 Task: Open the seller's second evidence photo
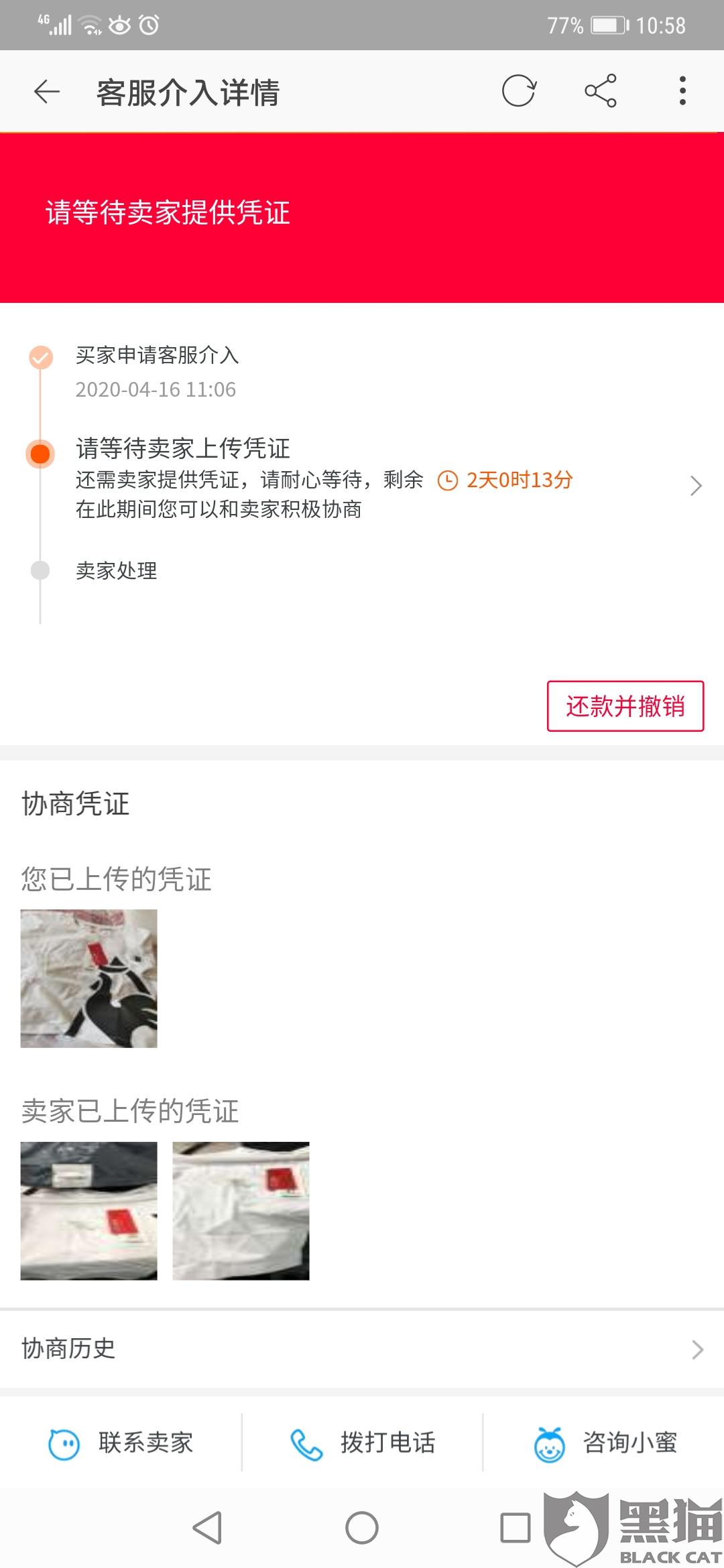click(x=241, y=1211)
